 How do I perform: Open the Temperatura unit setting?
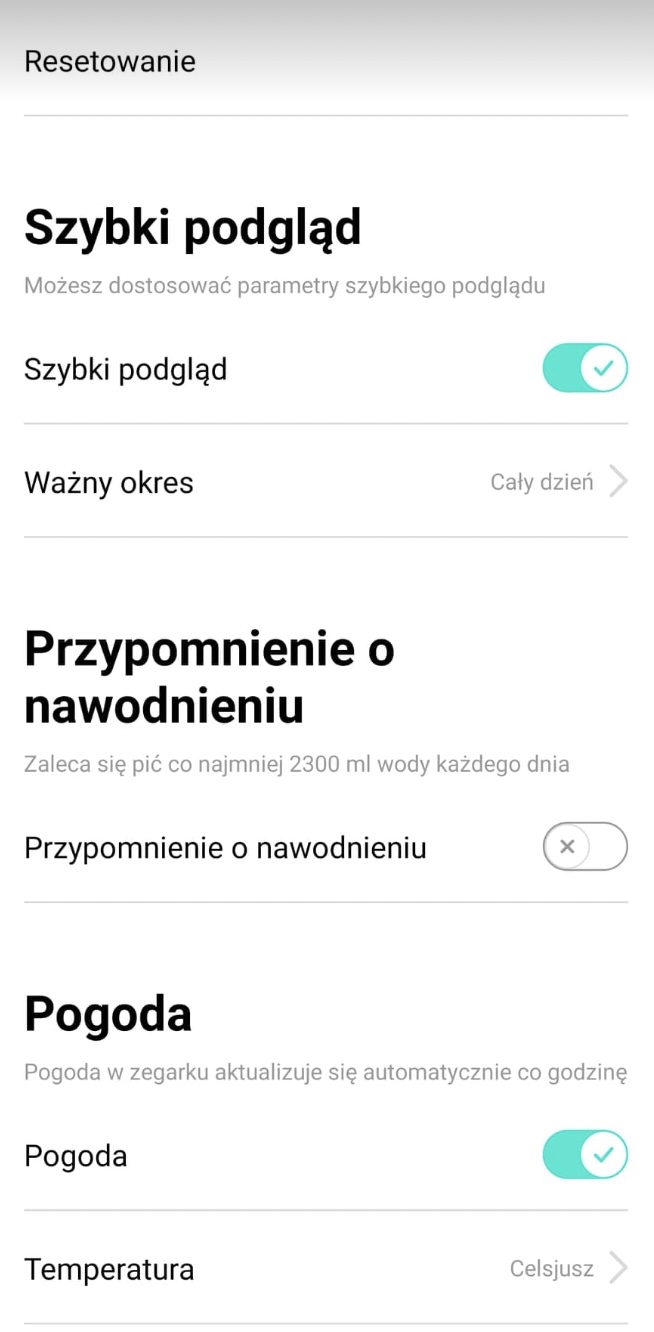point(326,1269)
